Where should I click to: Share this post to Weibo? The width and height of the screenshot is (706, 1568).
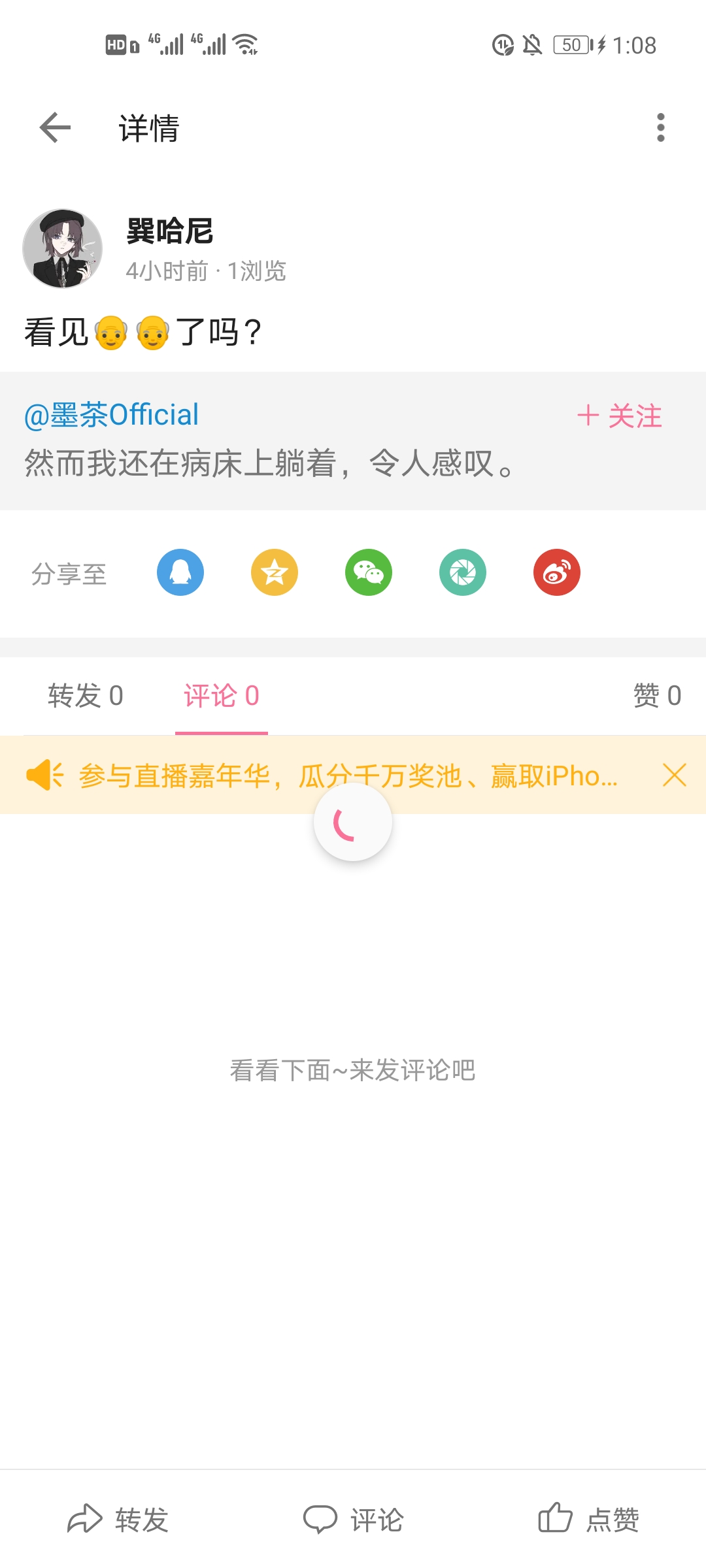click(557, 572)
